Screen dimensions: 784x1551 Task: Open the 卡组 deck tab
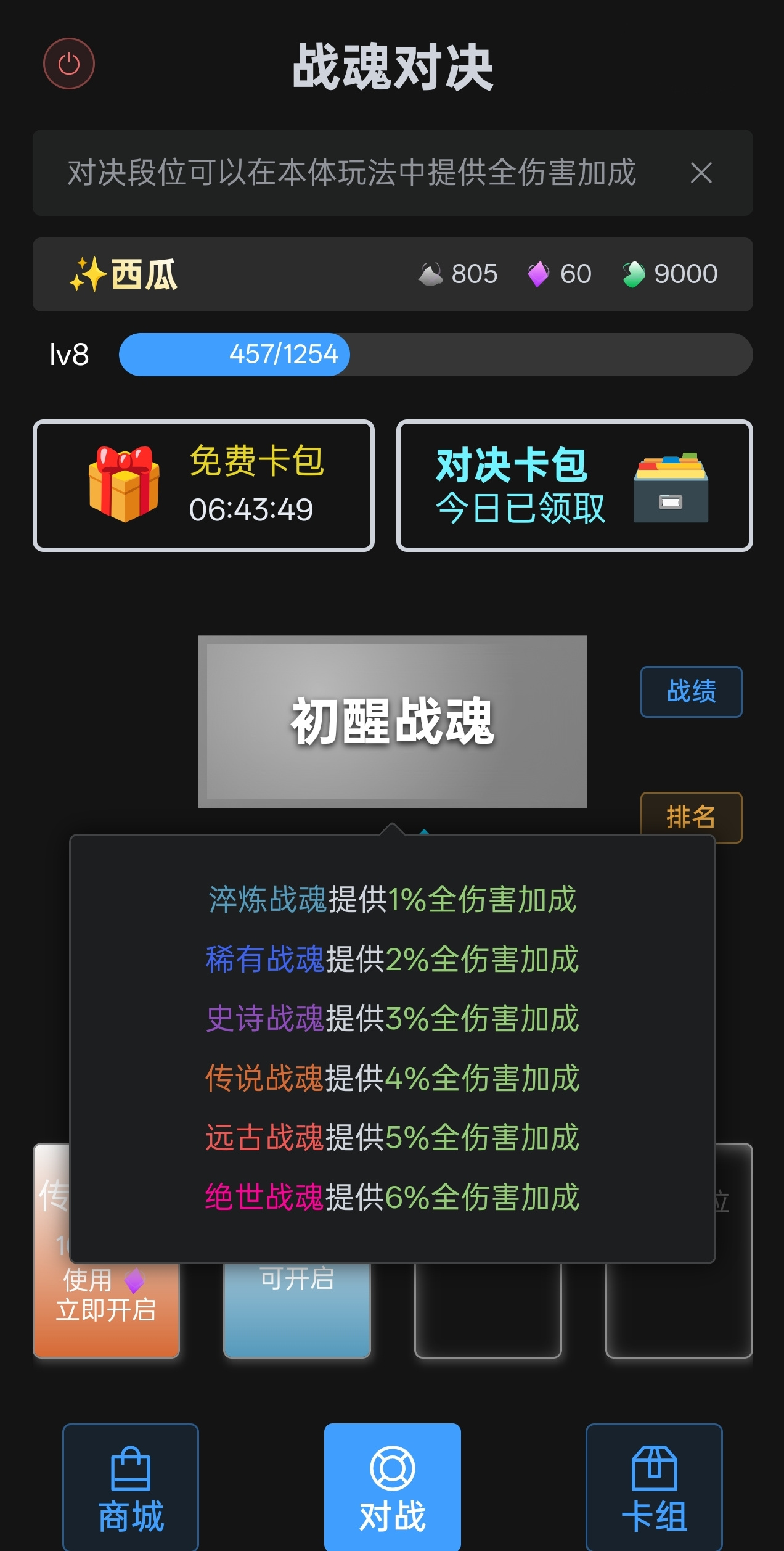[653, 1487]
